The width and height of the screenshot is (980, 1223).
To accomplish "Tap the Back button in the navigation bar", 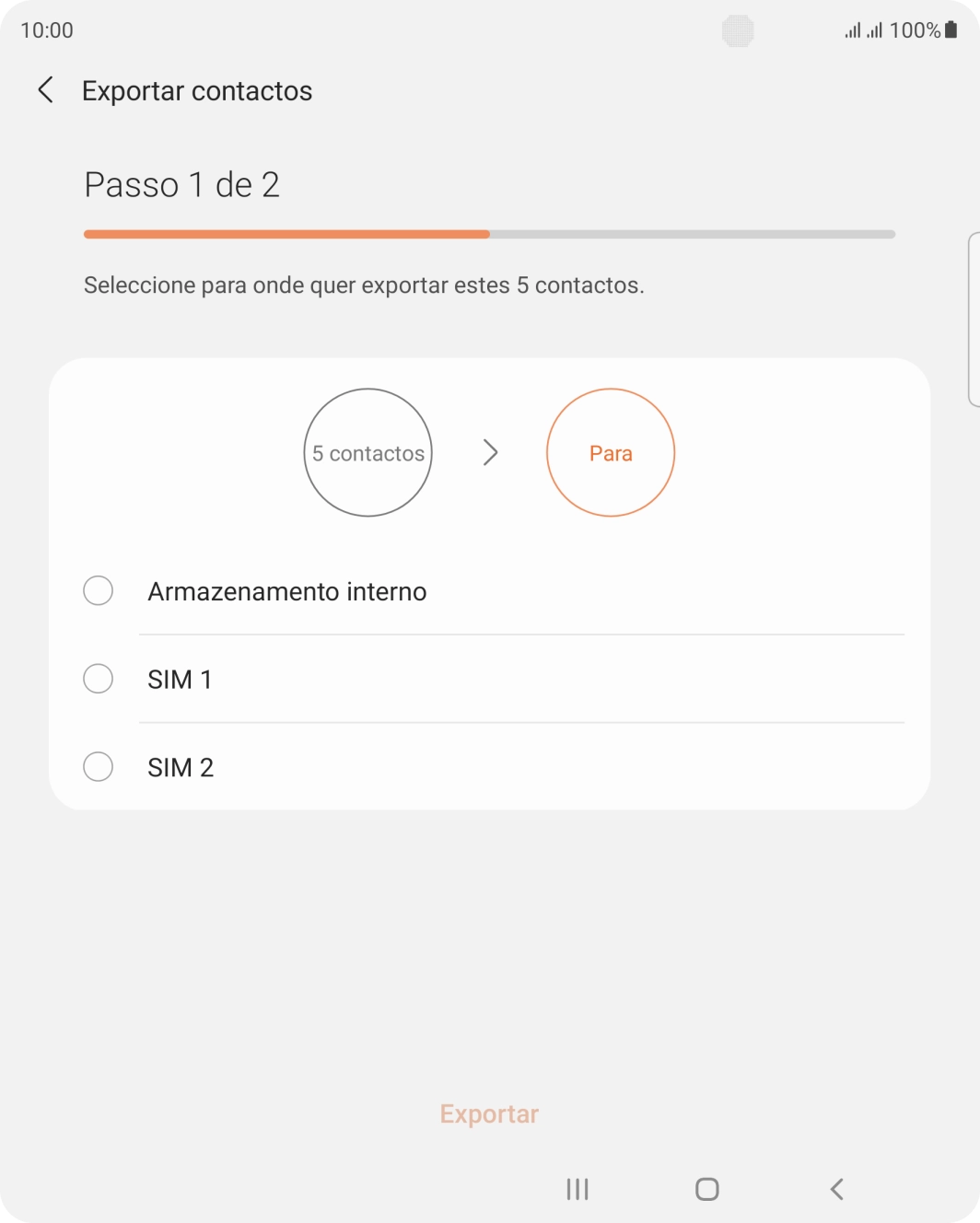I will 836,1189.
